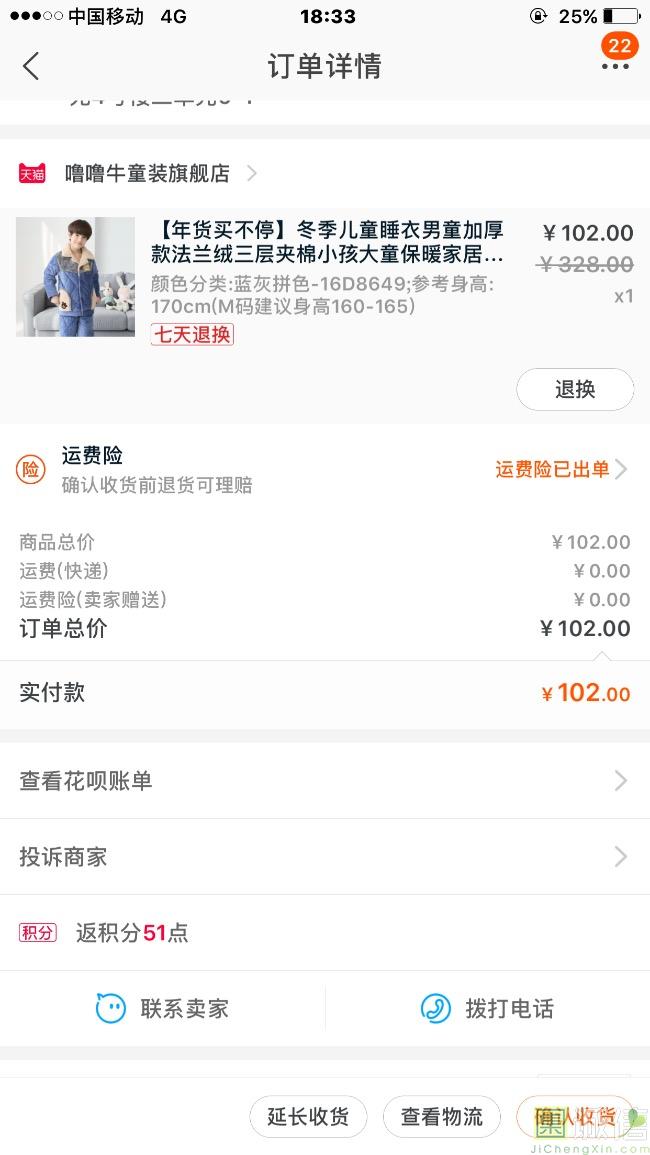Open 运费险 insurance details
650x1155 pixels.
[560, 469]
